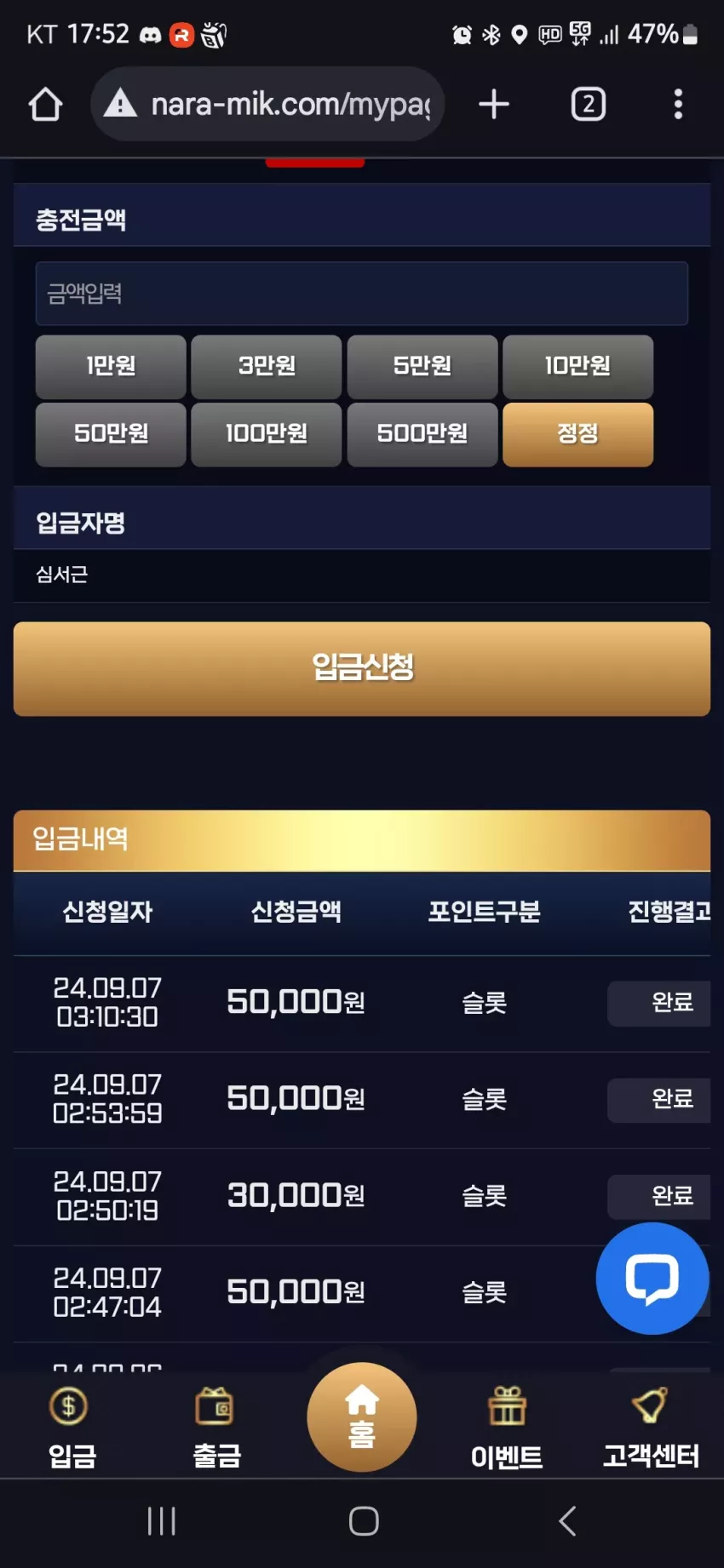Open the blue chat support bubble
Viewport: 724px width, 1568px height.
point(652,1279)
